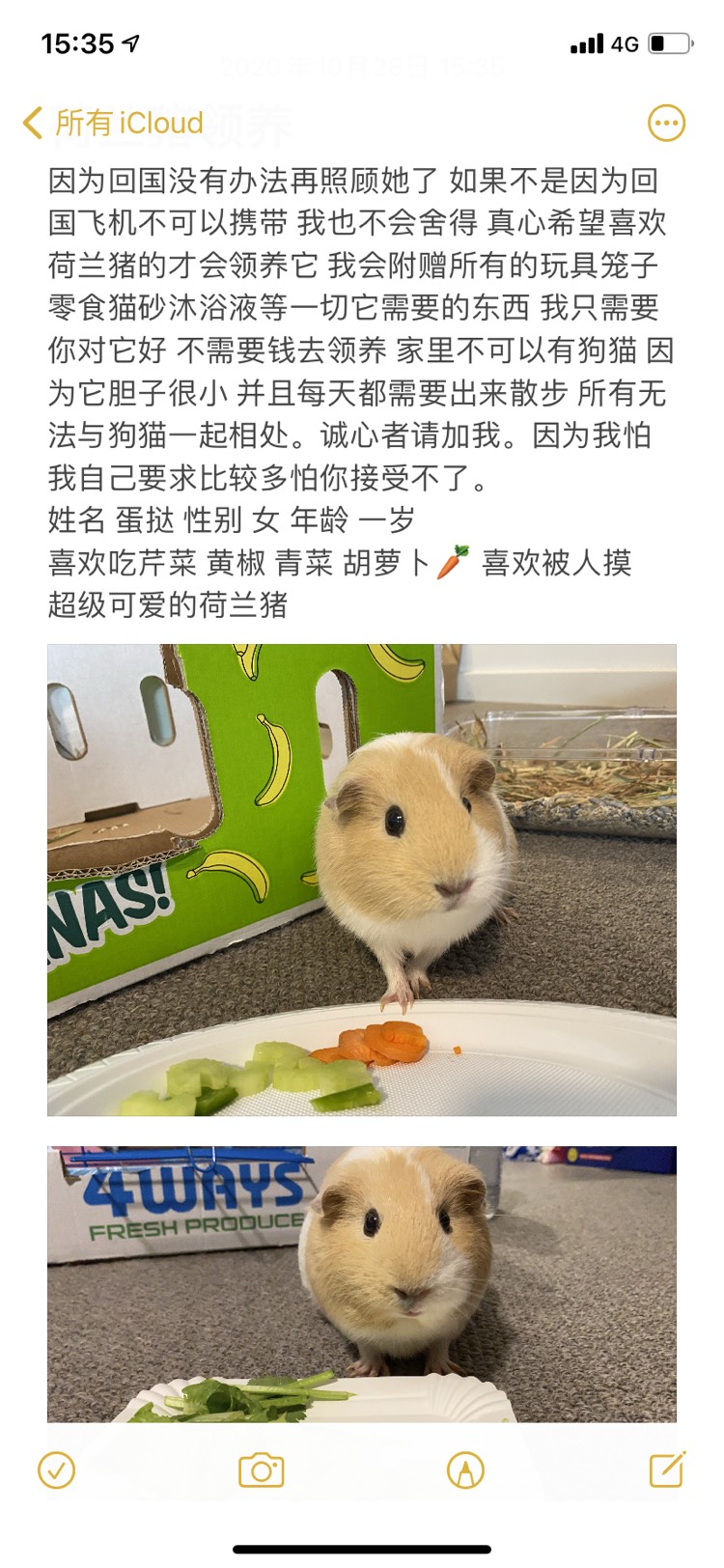This screenshot has height=1568, width=724.
Task: Open the camera attachment options
Action: tap(261, 1470)
